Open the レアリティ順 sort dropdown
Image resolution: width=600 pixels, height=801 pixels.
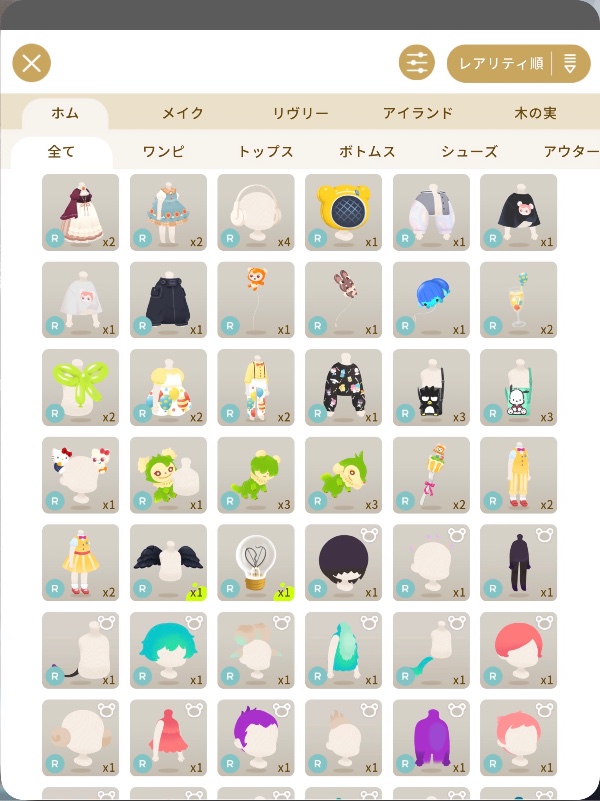[x=518, y=63]
